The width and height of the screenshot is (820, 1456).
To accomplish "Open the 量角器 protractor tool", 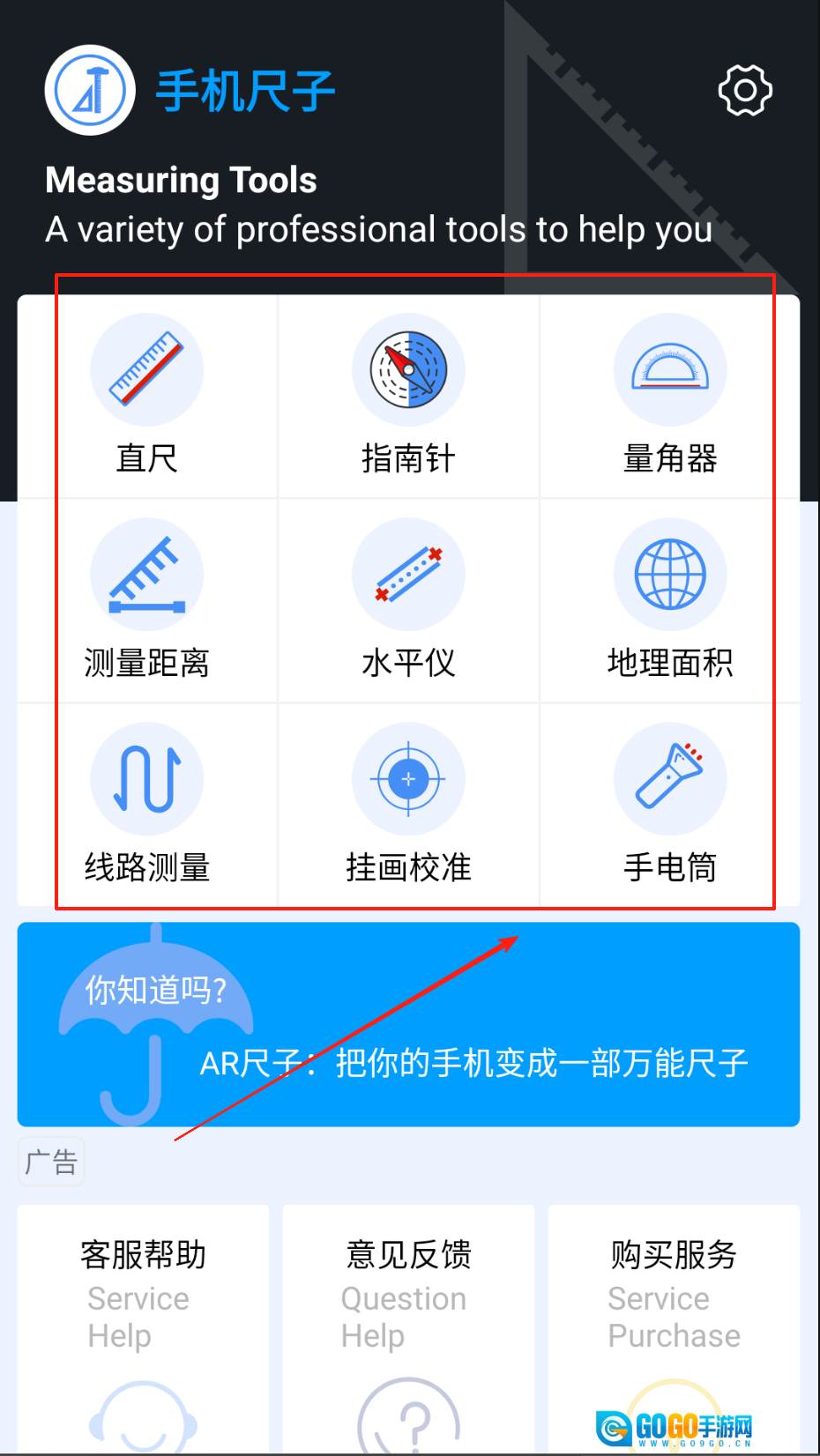I will tap(670, 397).
